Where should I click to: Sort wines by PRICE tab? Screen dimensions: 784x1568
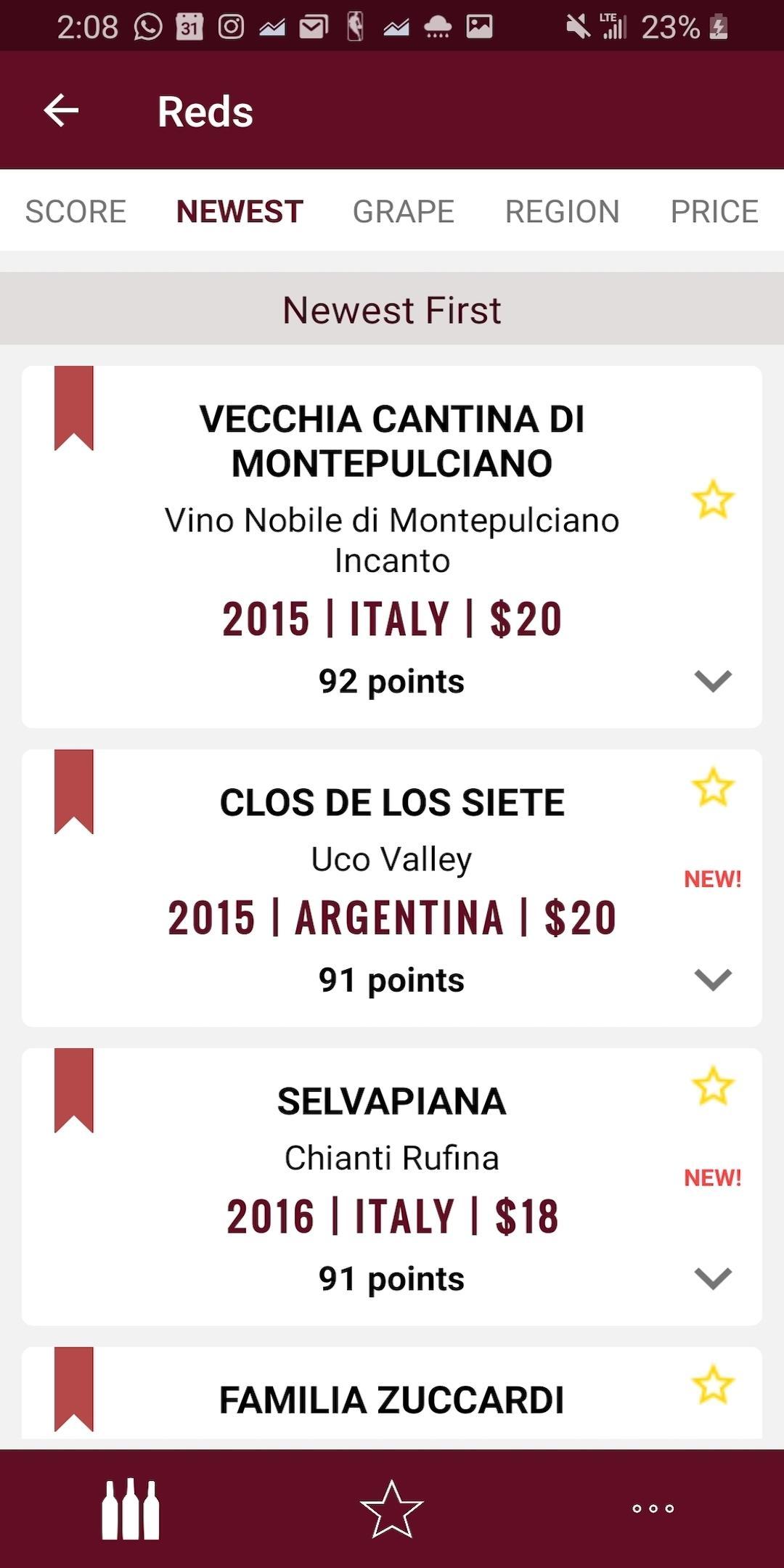click(714, 212)
